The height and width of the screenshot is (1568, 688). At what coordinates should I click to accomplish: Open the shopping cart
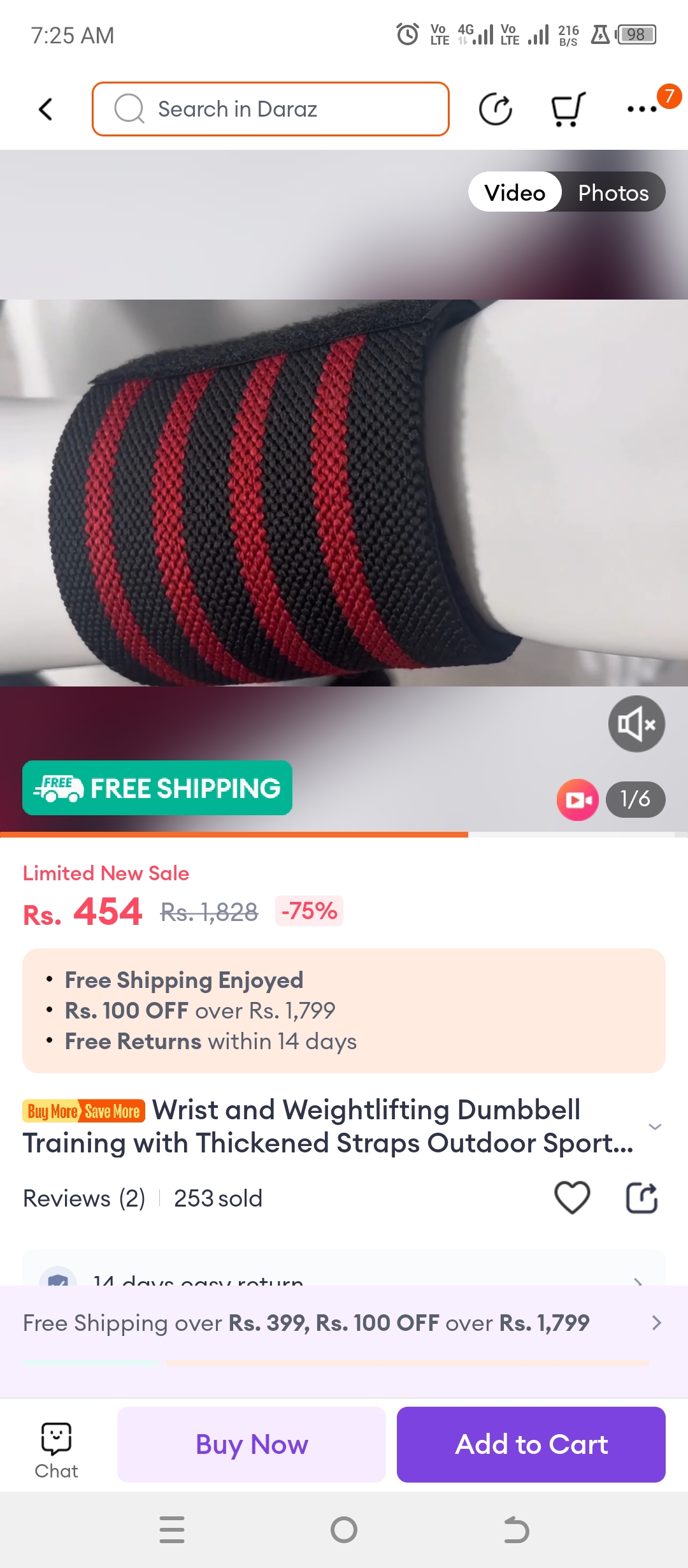[567, 109]
